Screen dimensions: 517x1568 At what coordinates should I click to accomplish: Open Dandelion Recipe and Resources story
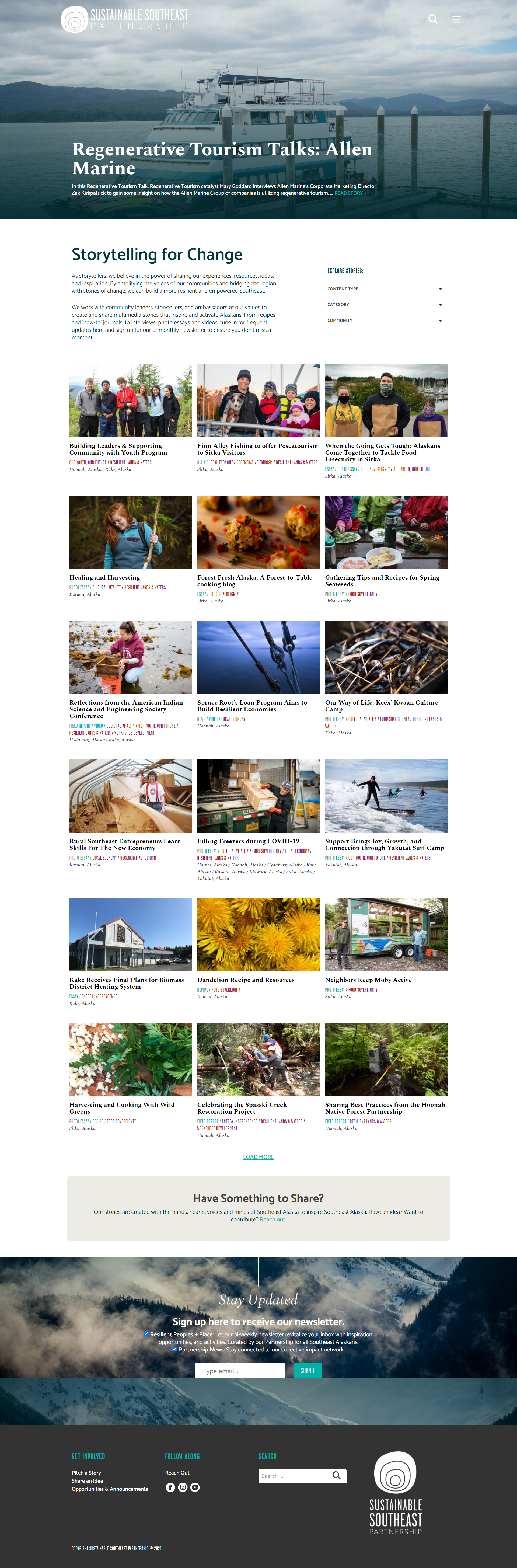(246, 979)
